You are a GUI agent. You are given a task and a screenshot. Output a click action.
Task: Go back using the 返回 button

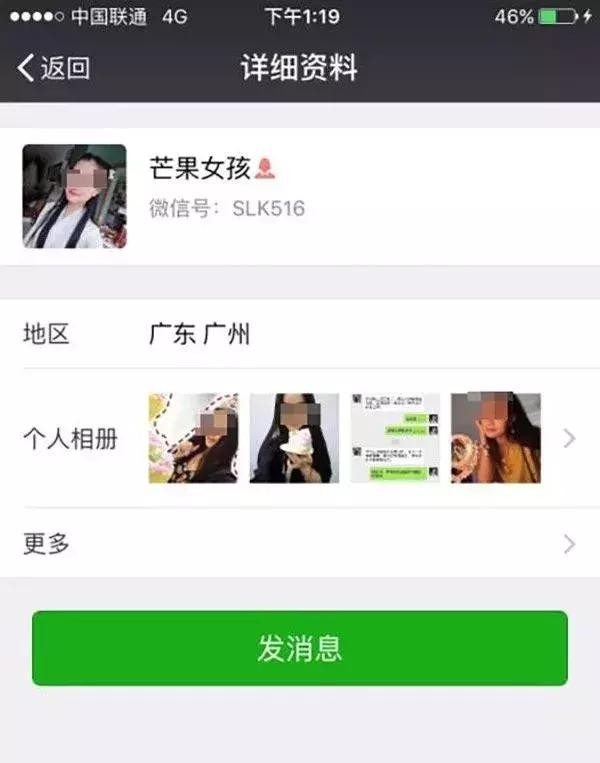pos(54,68)
